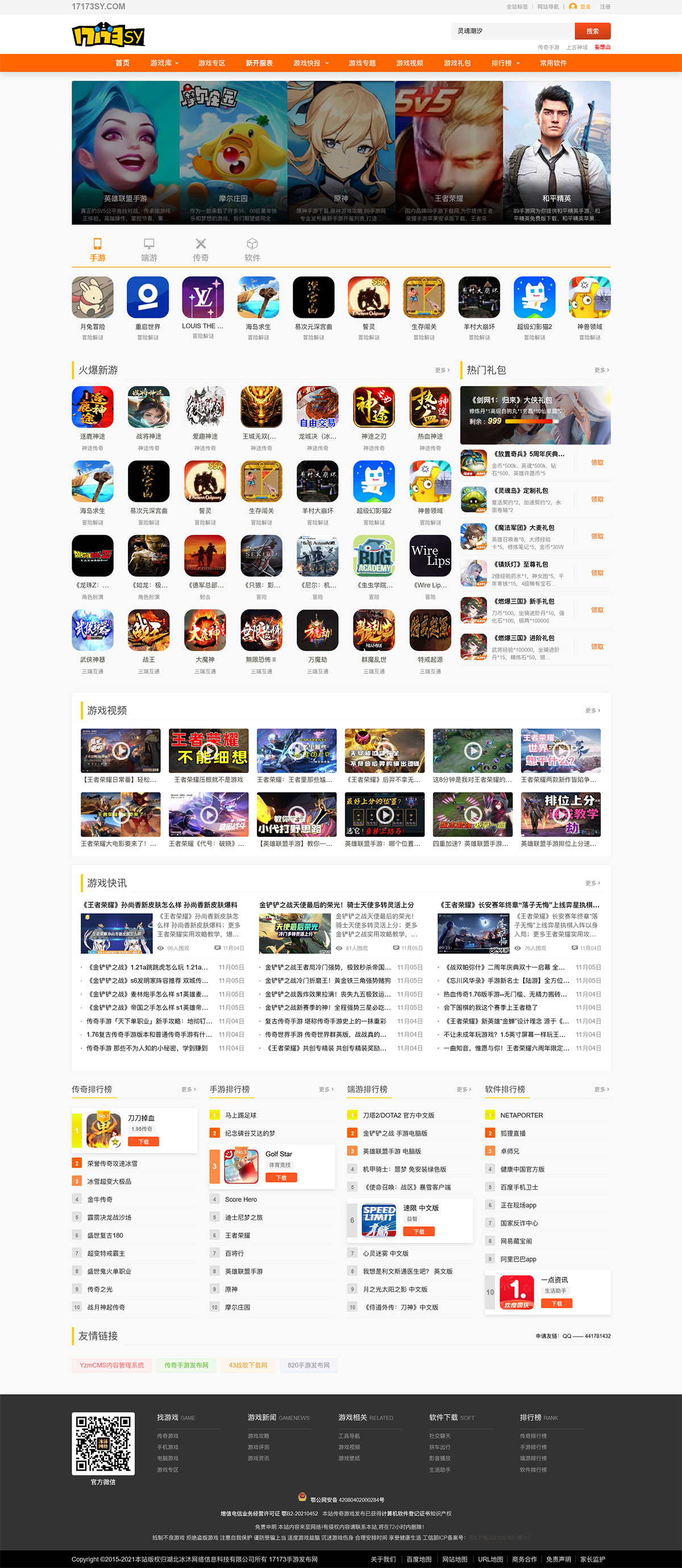The image size is (682, 1568).
Task: Expand the 排行榜 navigation dropdown
Action: pyautogui.click(x=505, y=63)
